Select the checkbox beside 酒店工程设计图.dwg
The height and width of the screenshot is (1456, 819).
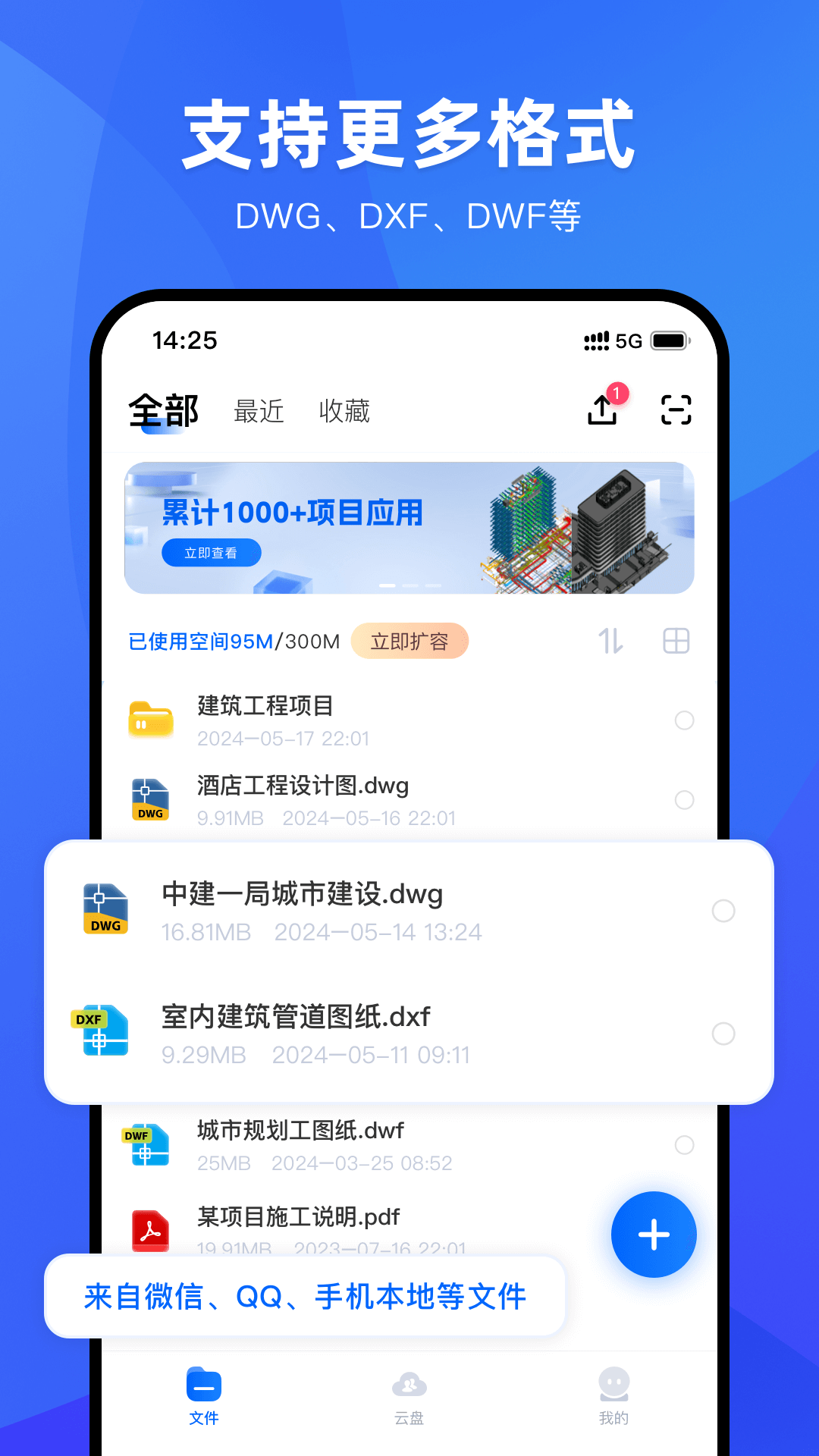click(x=683, y=801)
